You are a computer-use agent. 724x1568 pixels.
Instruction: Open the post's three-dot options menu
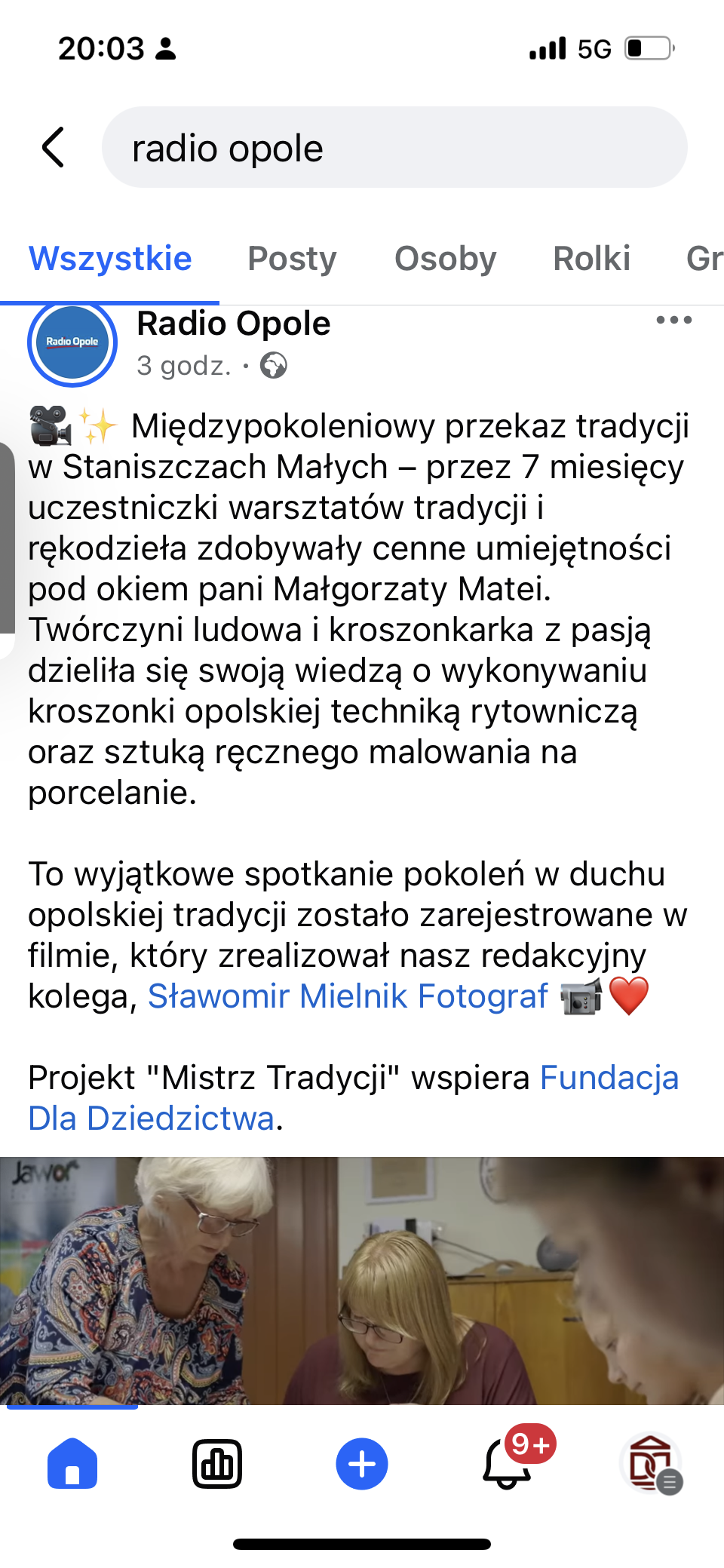coord(674,320)
